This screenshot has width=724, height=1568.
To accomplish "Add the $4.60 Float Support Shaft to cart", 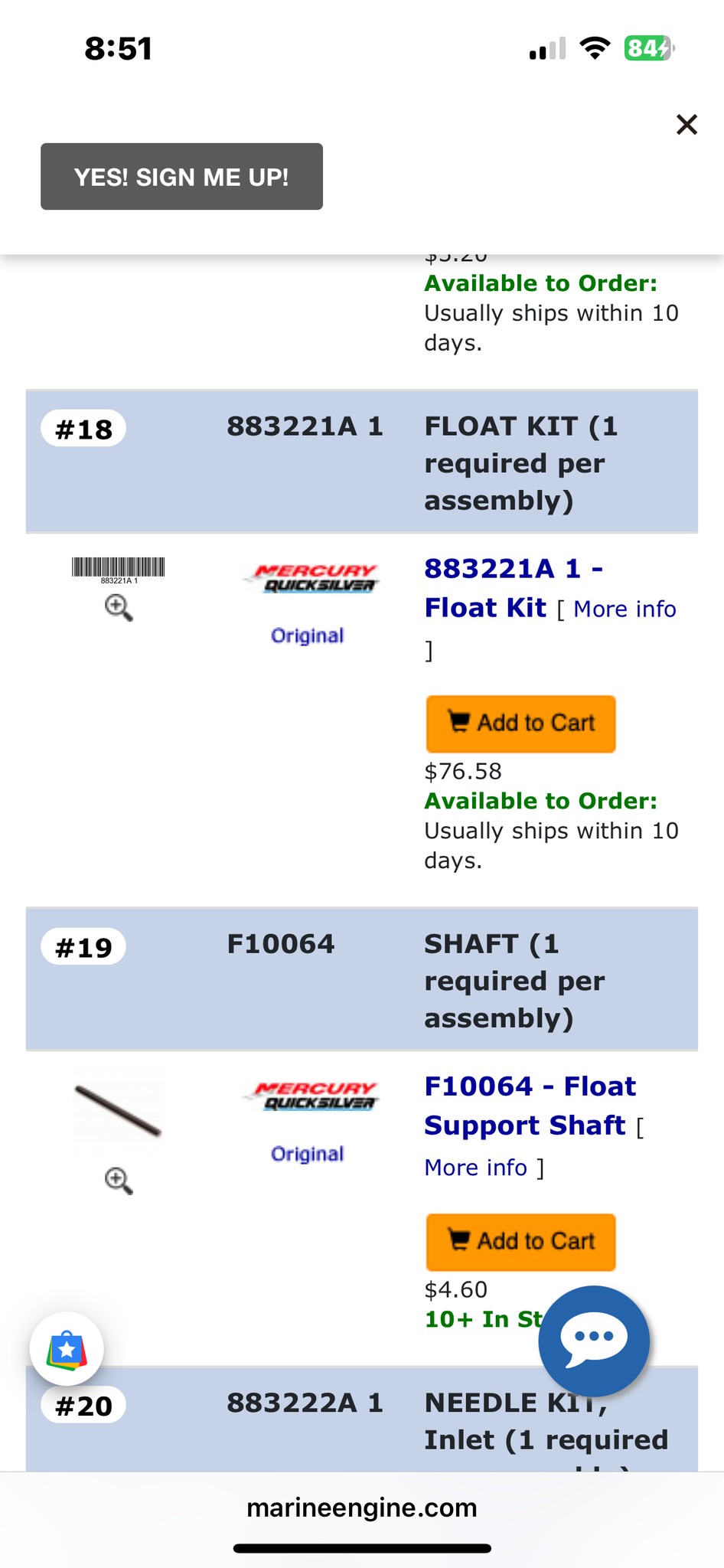I will 520,1241.
